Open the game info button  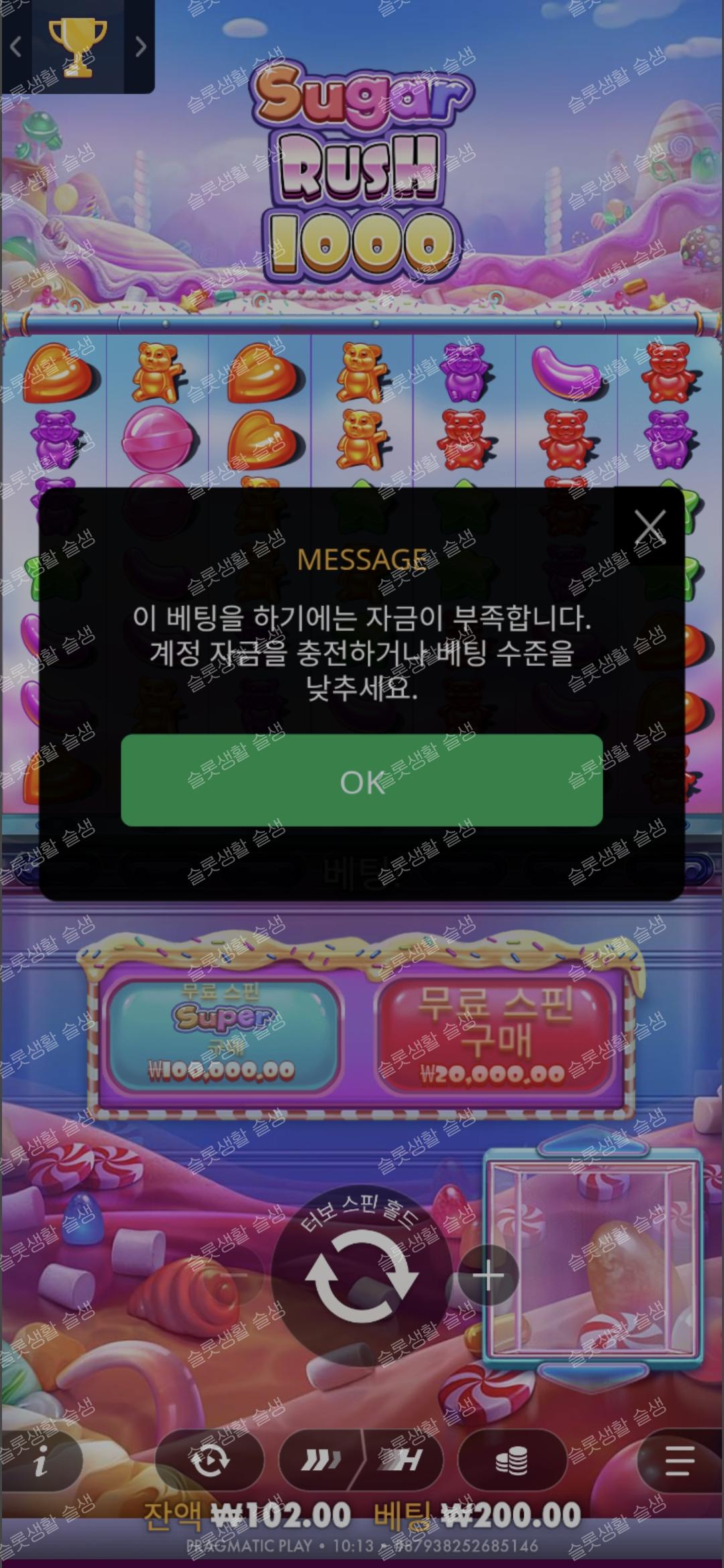[42, 1460]
